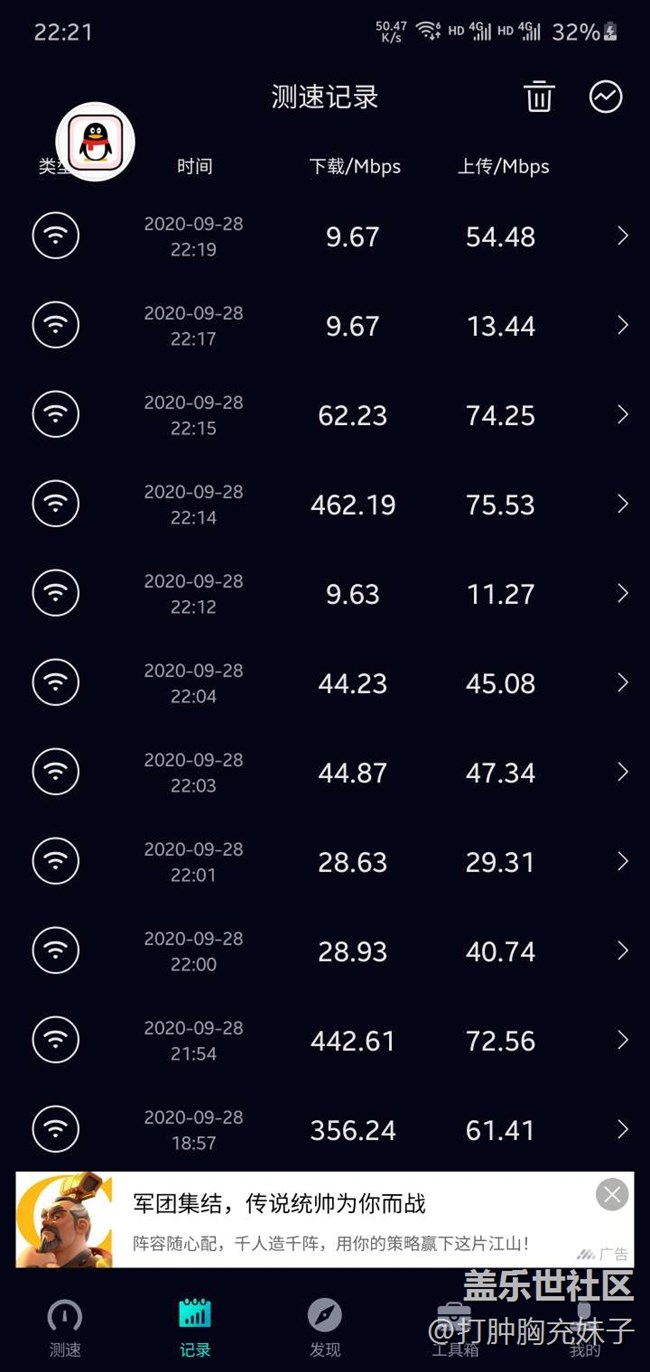View details of the 22:04 record
The width and height of the screenshot is (650, 1372).
(325, 683)
